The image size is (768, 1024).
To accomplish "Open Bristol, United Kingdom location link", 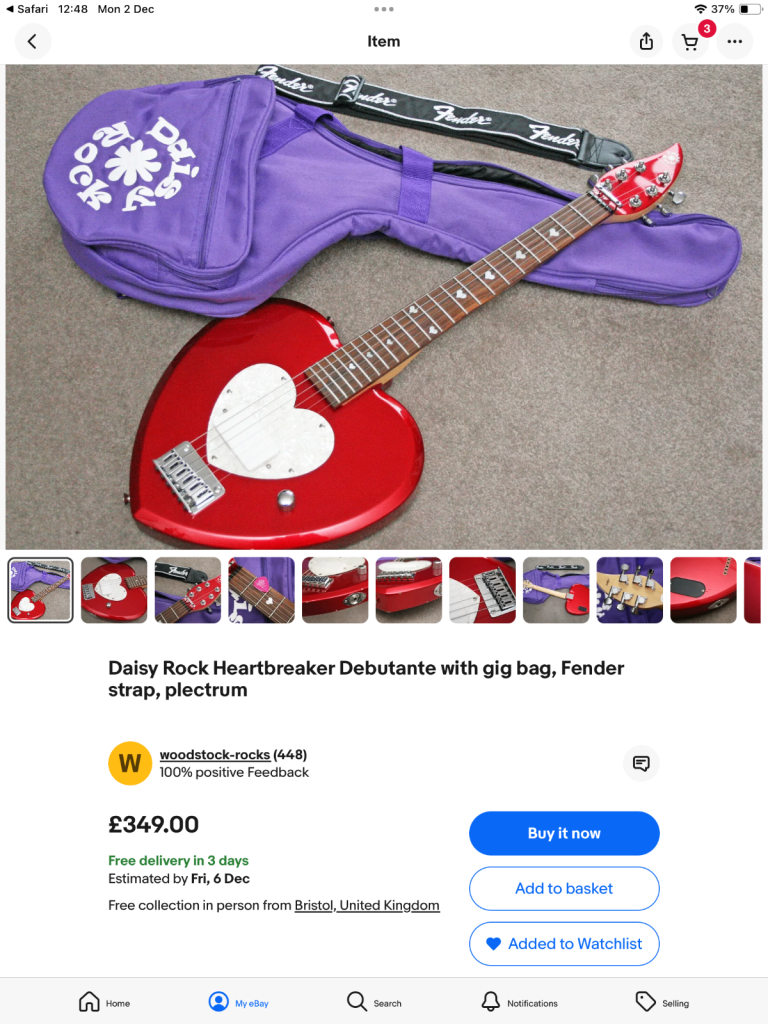I will coord(367,905).
